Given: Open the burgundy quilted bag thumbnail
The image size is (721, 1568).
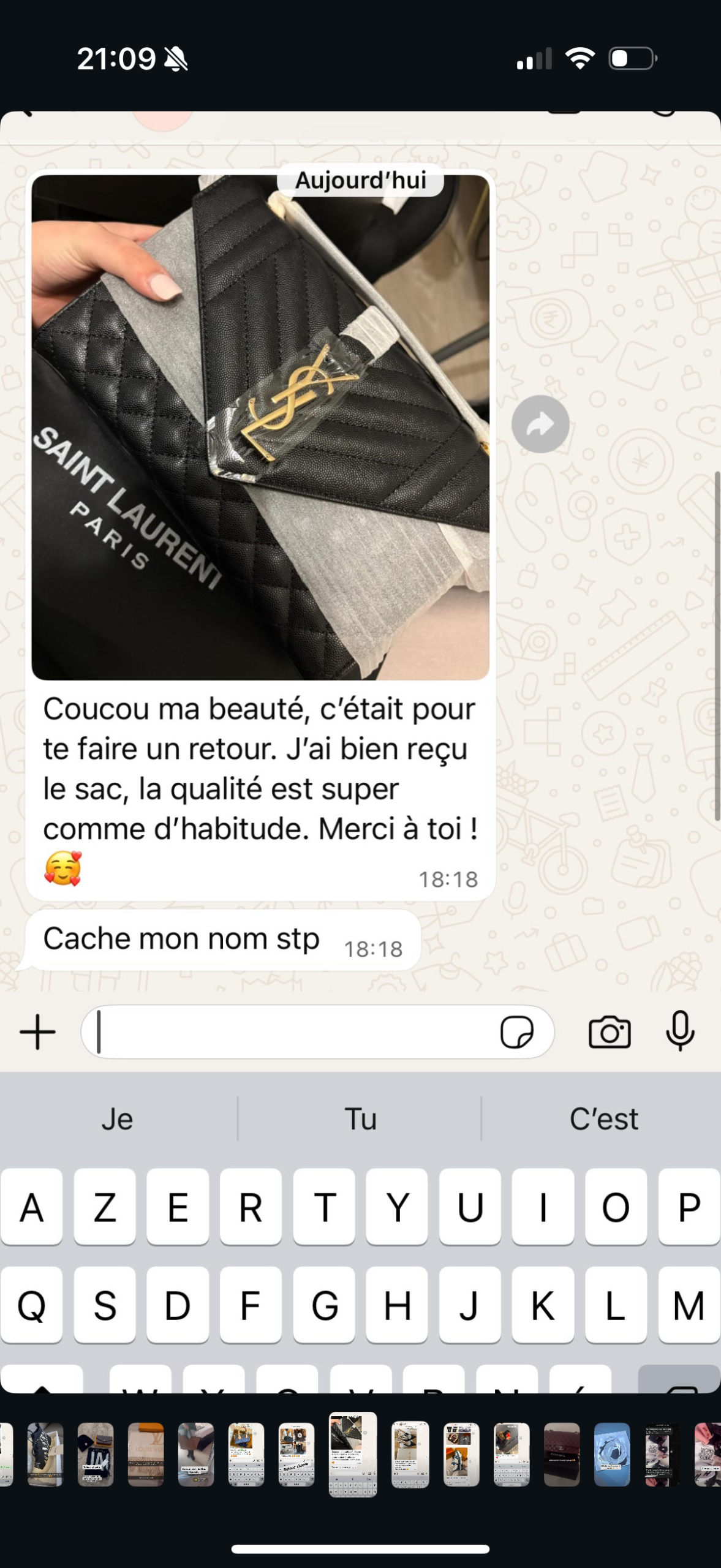Looking at the screenshot, I should click(x=561, y=1454).
